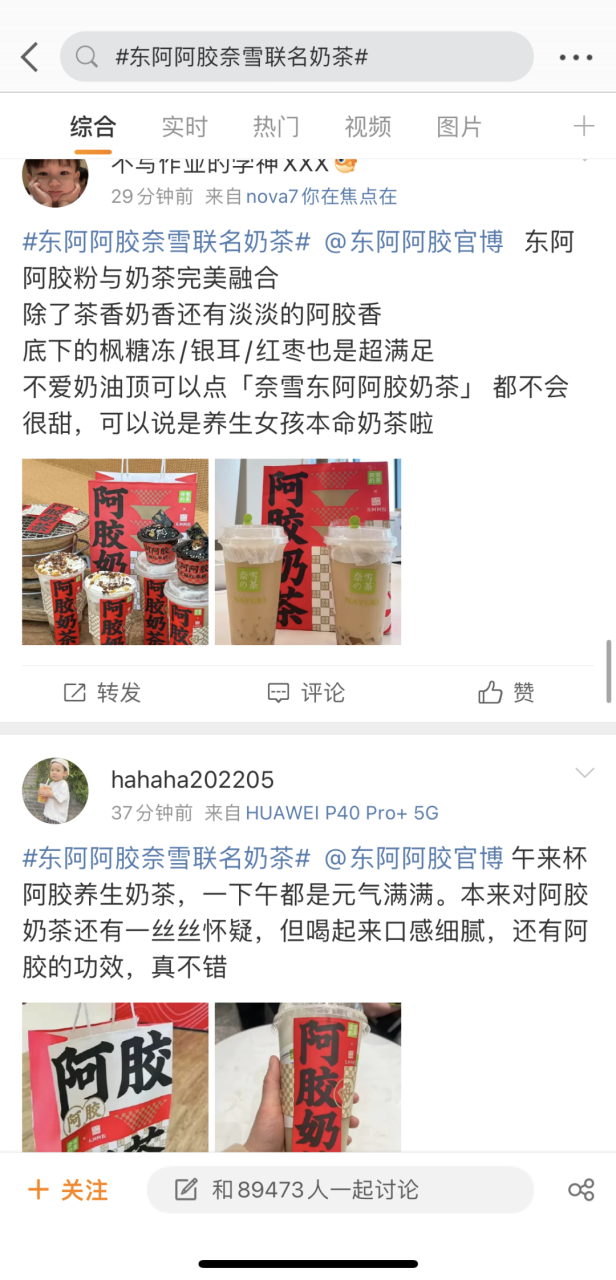Tap the plus icon beside the tabs
Image resolution: width=616 pixels, height=1280 pixels.
point(583,126)
